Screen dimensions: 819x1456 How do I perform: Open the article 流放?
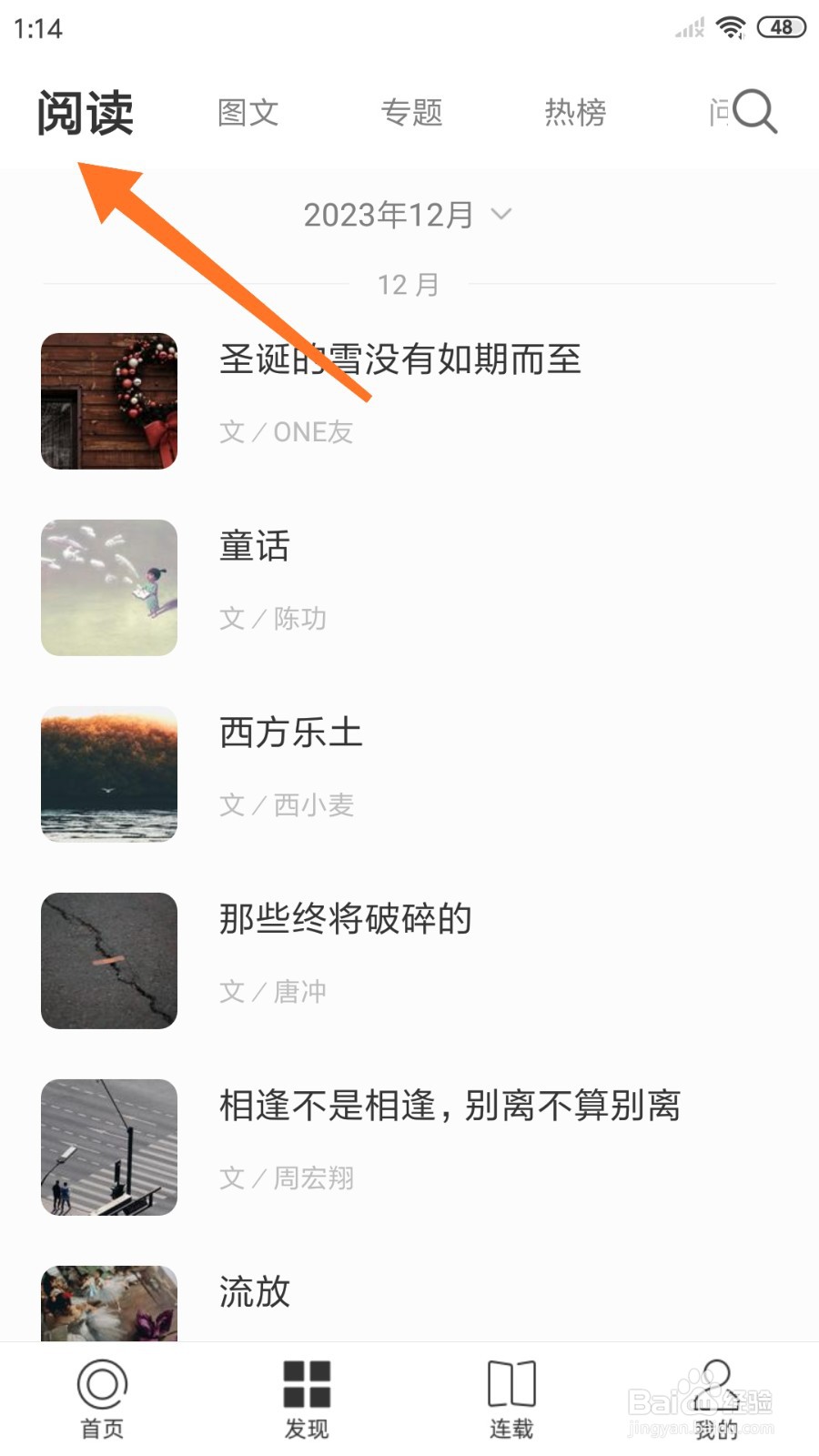[255, 1292]
